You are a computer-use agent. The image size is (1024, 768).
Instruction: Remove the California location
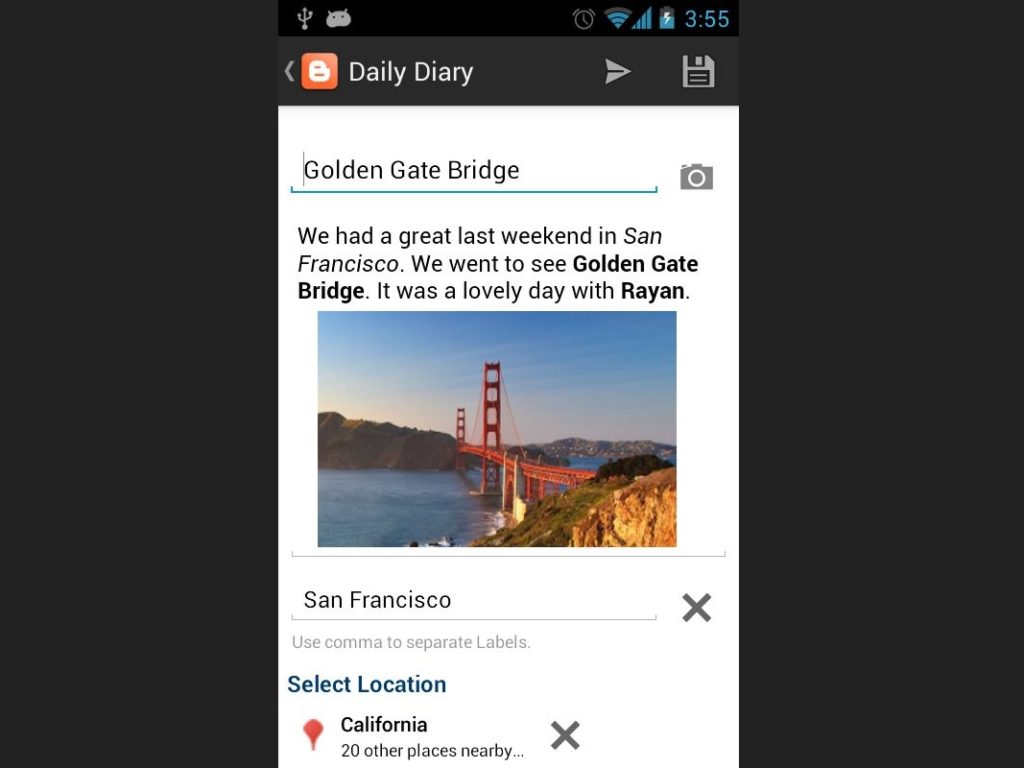[565, 736]
